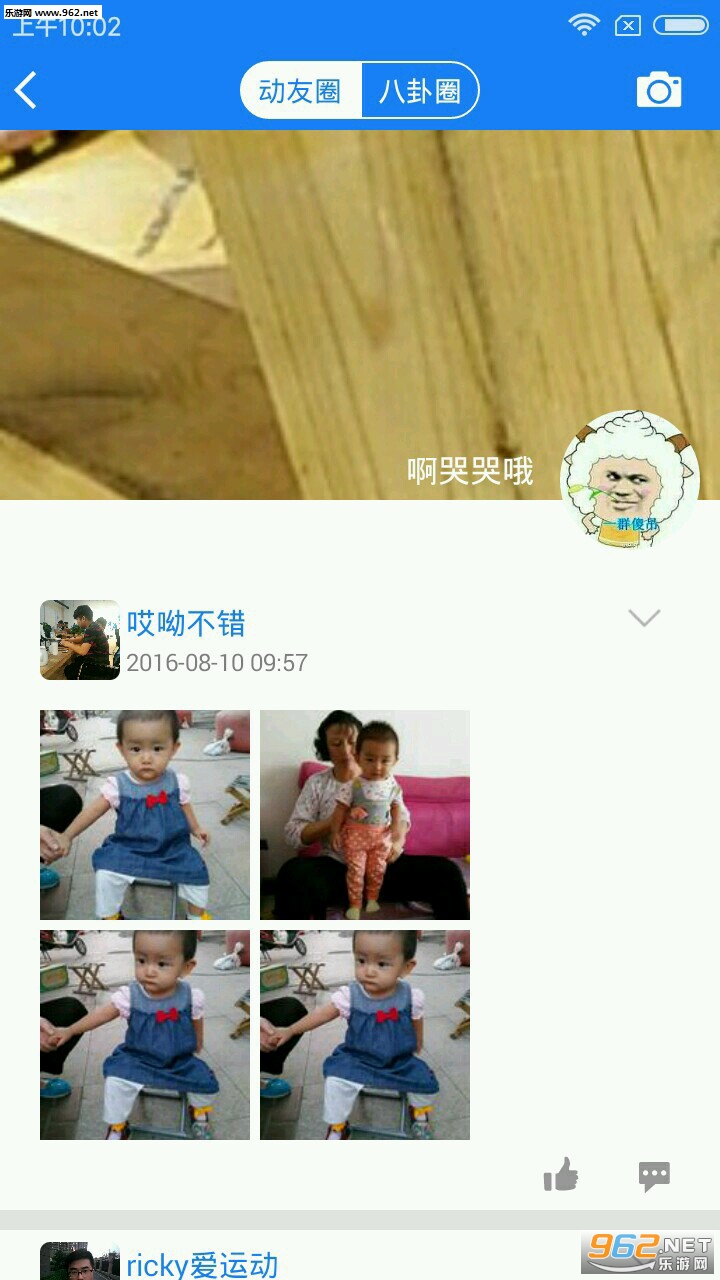The height and width of the screenshot is (1280, 720).
Task: Open the bottom-left photo in the post
Action: pyautogui.click(x=145, y=1035)
